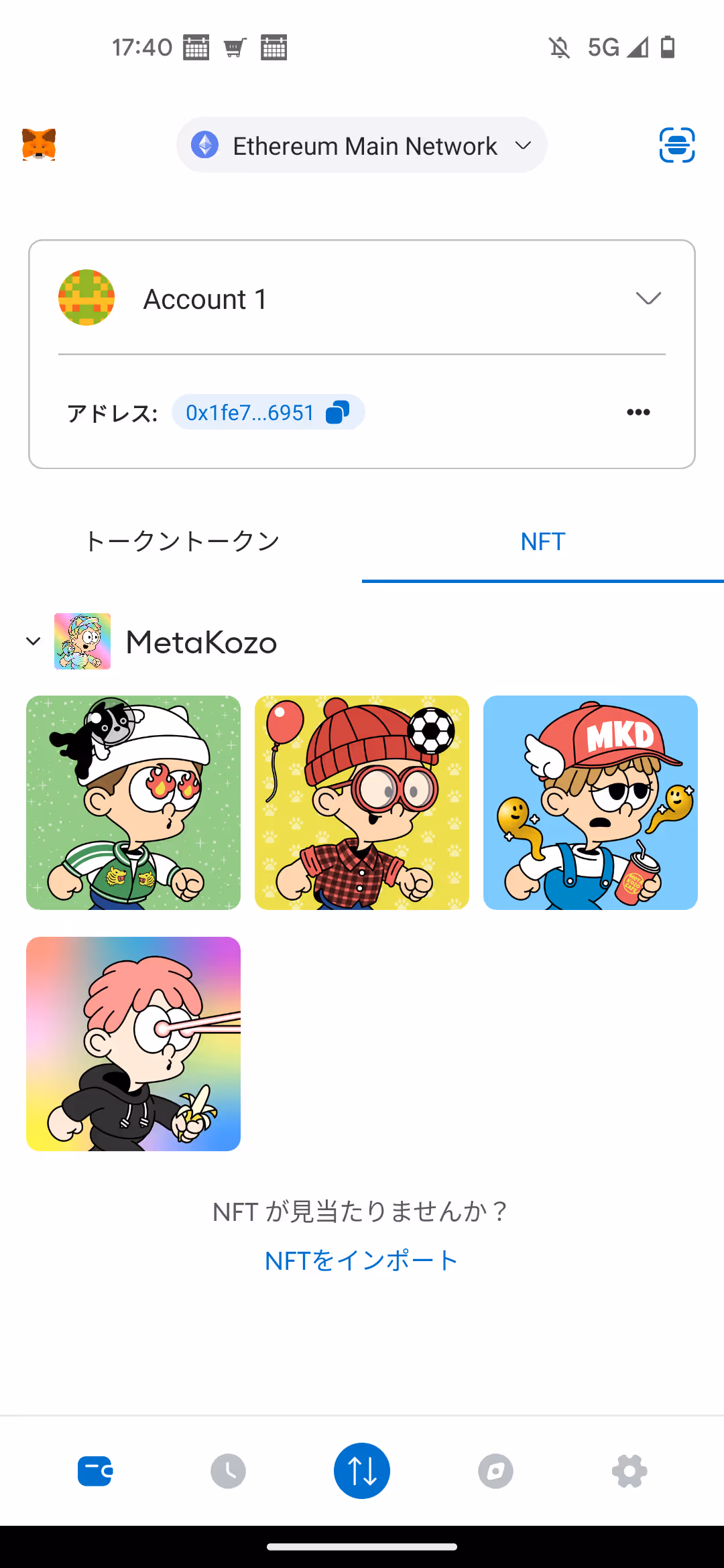Screen dimensions: 724x1568
Task: Collapse the MetaKozo collection
Action: (x=34, y=642)
